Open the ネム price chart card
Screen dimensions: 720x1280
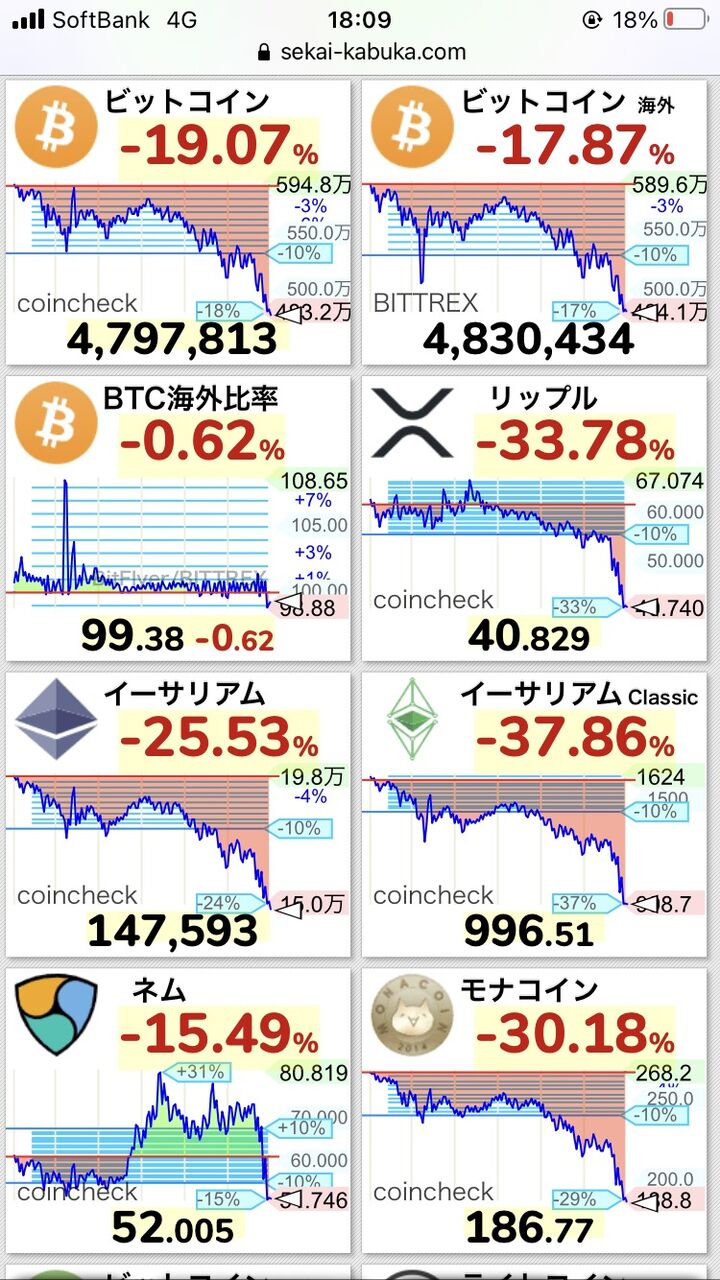click(x=179, y=1110)
